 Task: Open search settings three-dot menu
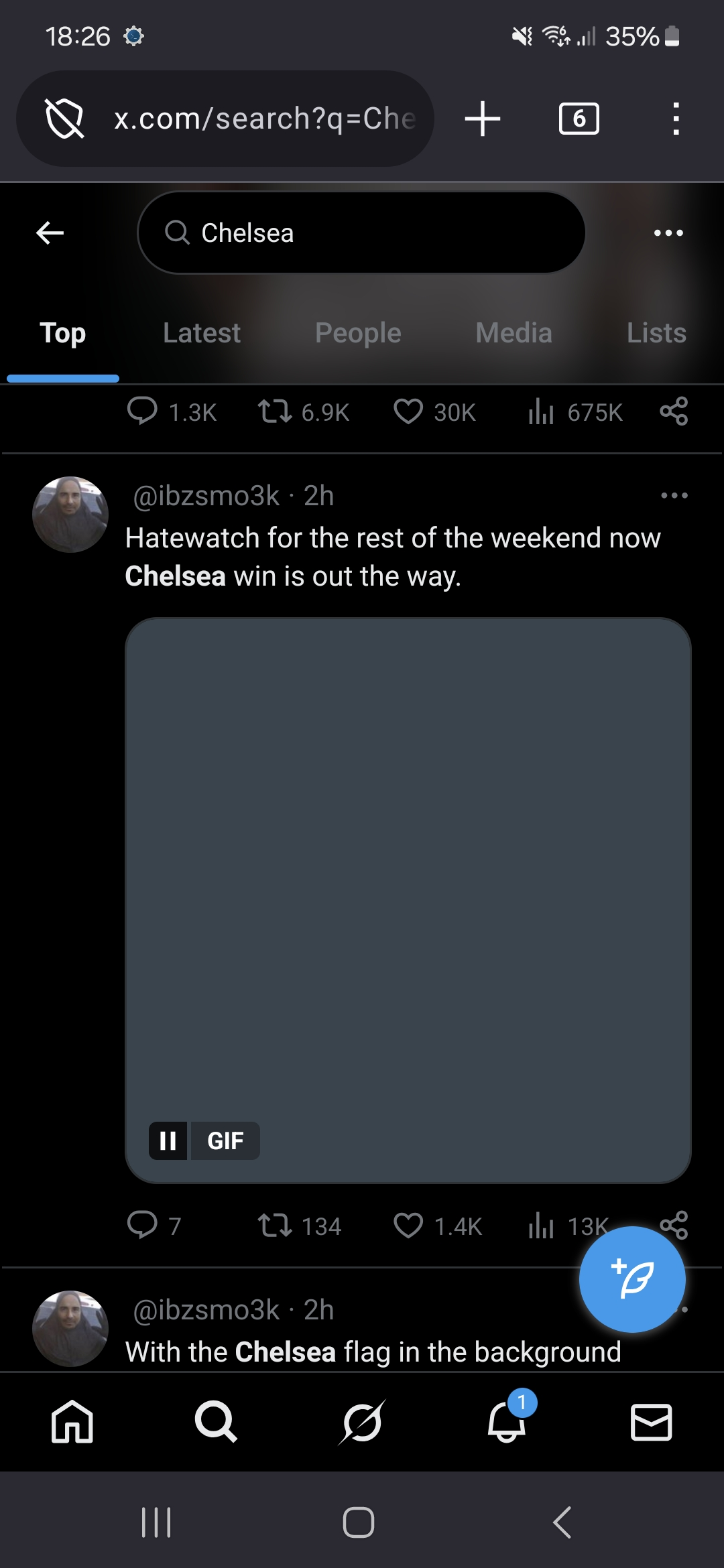coord(668,233)
